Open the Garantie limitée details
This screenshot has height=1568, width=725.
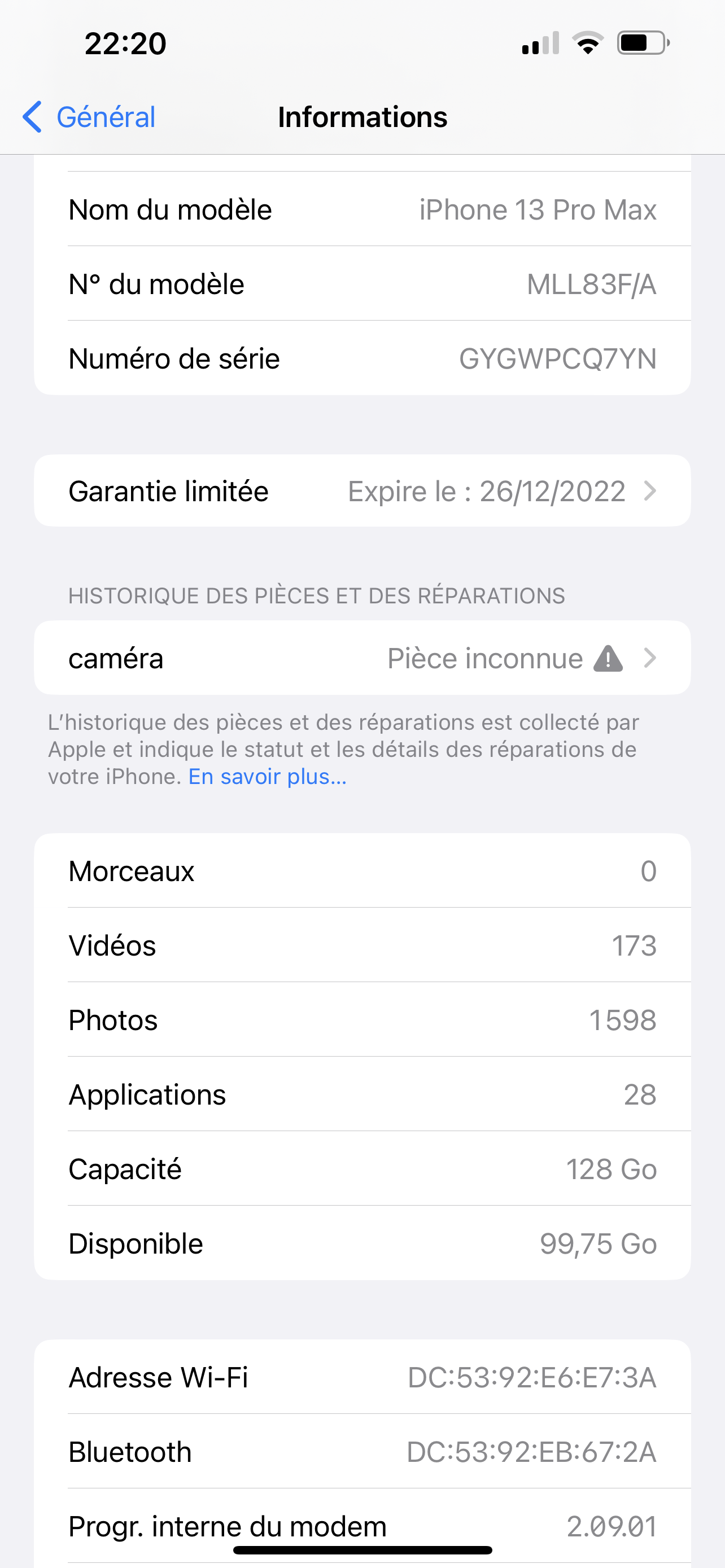[x=362, y=491]
